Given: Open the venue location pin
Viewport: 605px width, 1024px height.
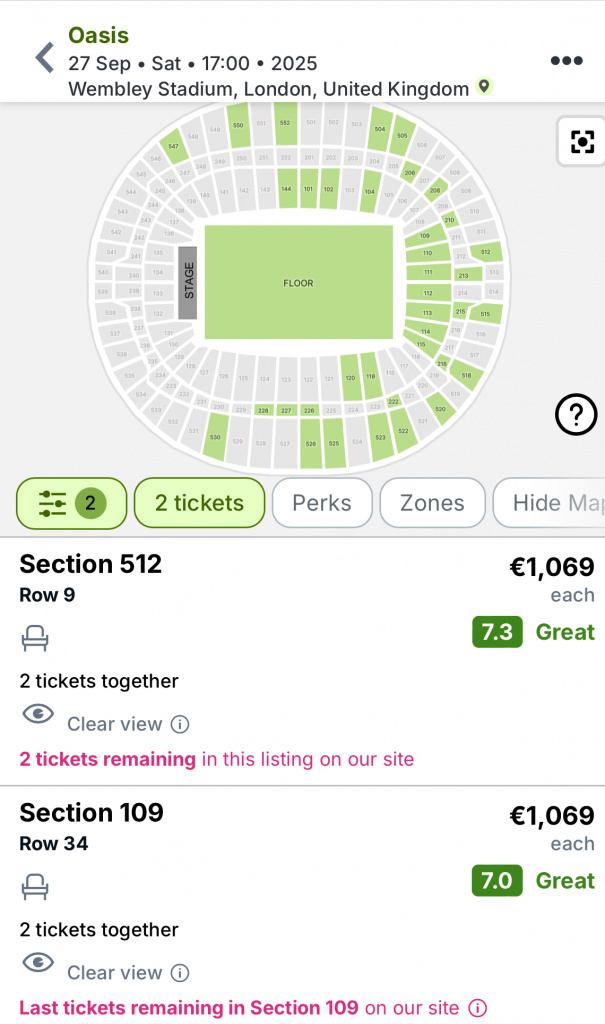Looking at the screenshot, I should pyautogui.click(x=483, y=86).
